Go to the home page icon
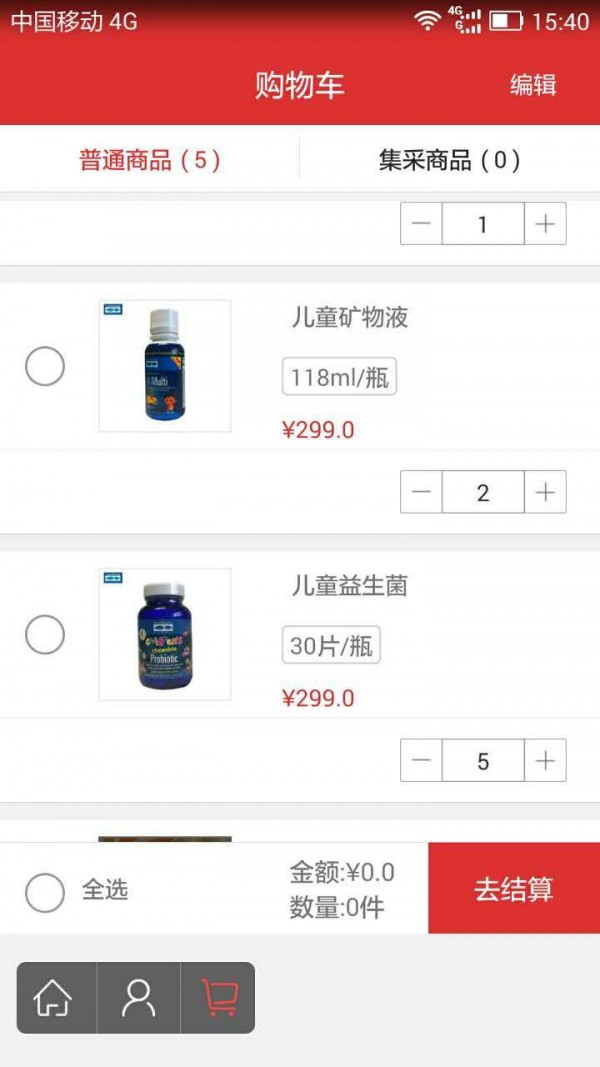The width and height of the screenshot is (600, 1067). 54,997
